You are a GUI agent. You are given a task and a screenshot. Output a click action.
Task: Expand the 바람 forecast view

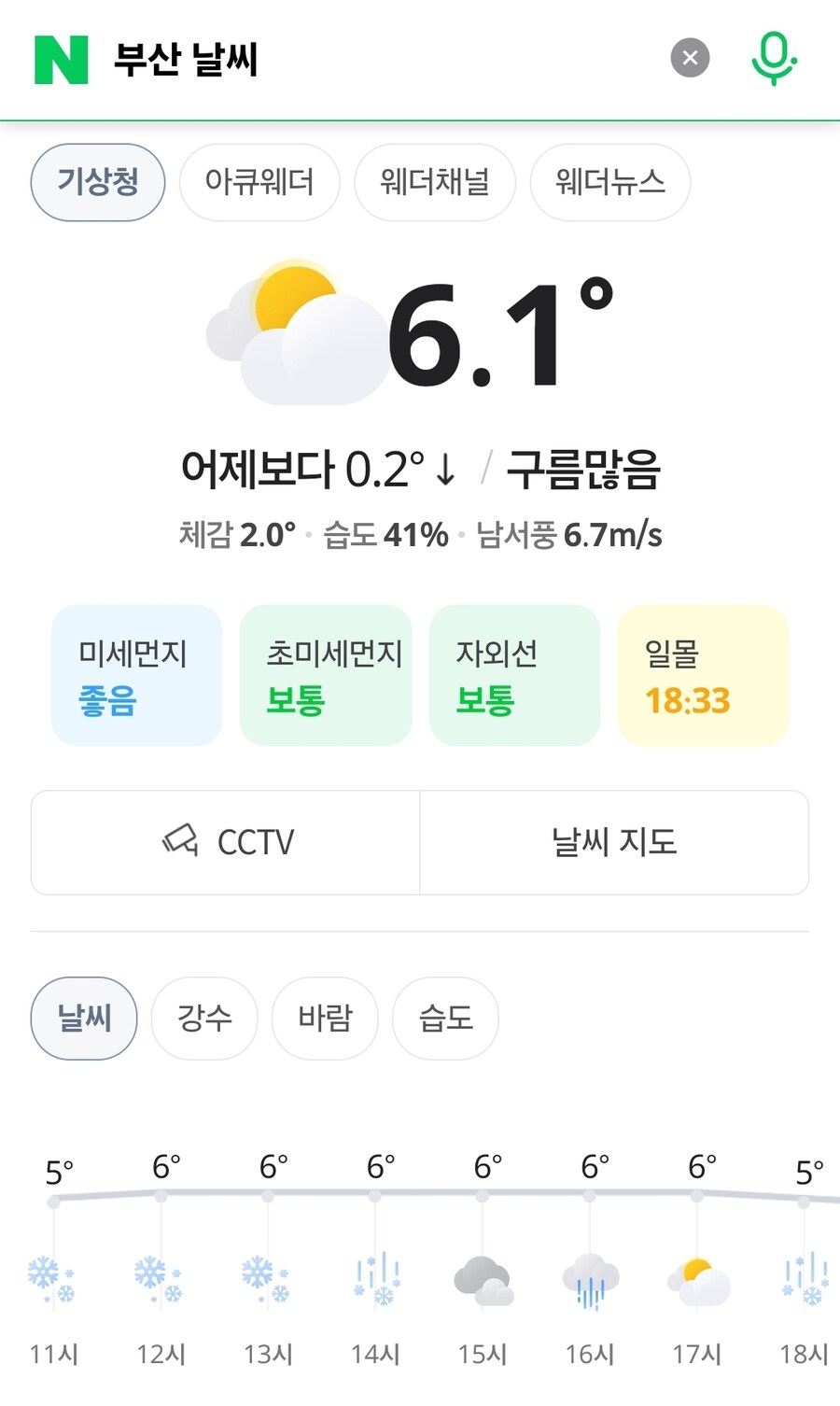[x=325, y=1019]
